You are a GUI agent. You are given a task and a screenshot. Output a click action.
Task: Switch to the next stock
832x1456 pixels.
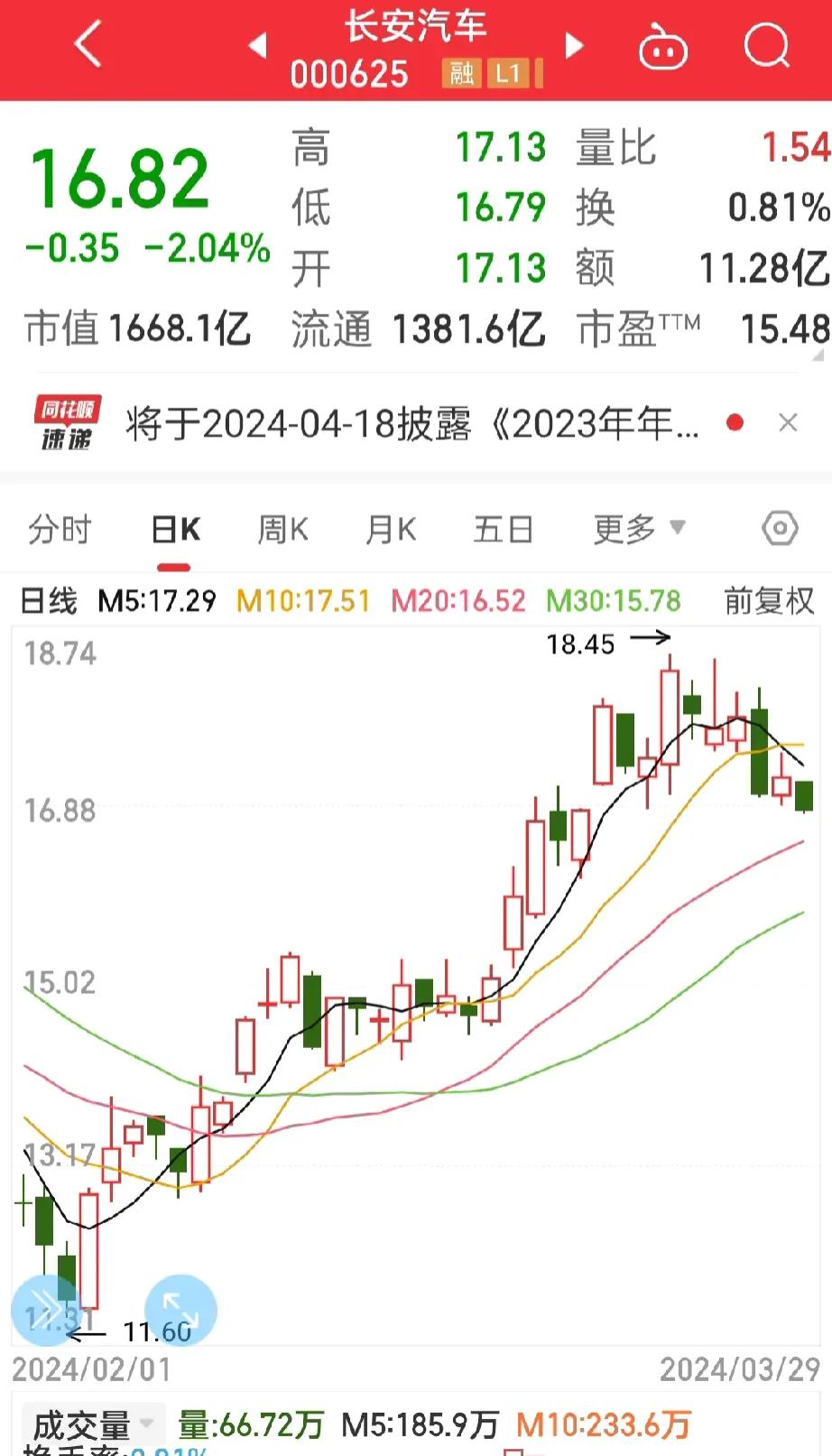coord(575,45)
